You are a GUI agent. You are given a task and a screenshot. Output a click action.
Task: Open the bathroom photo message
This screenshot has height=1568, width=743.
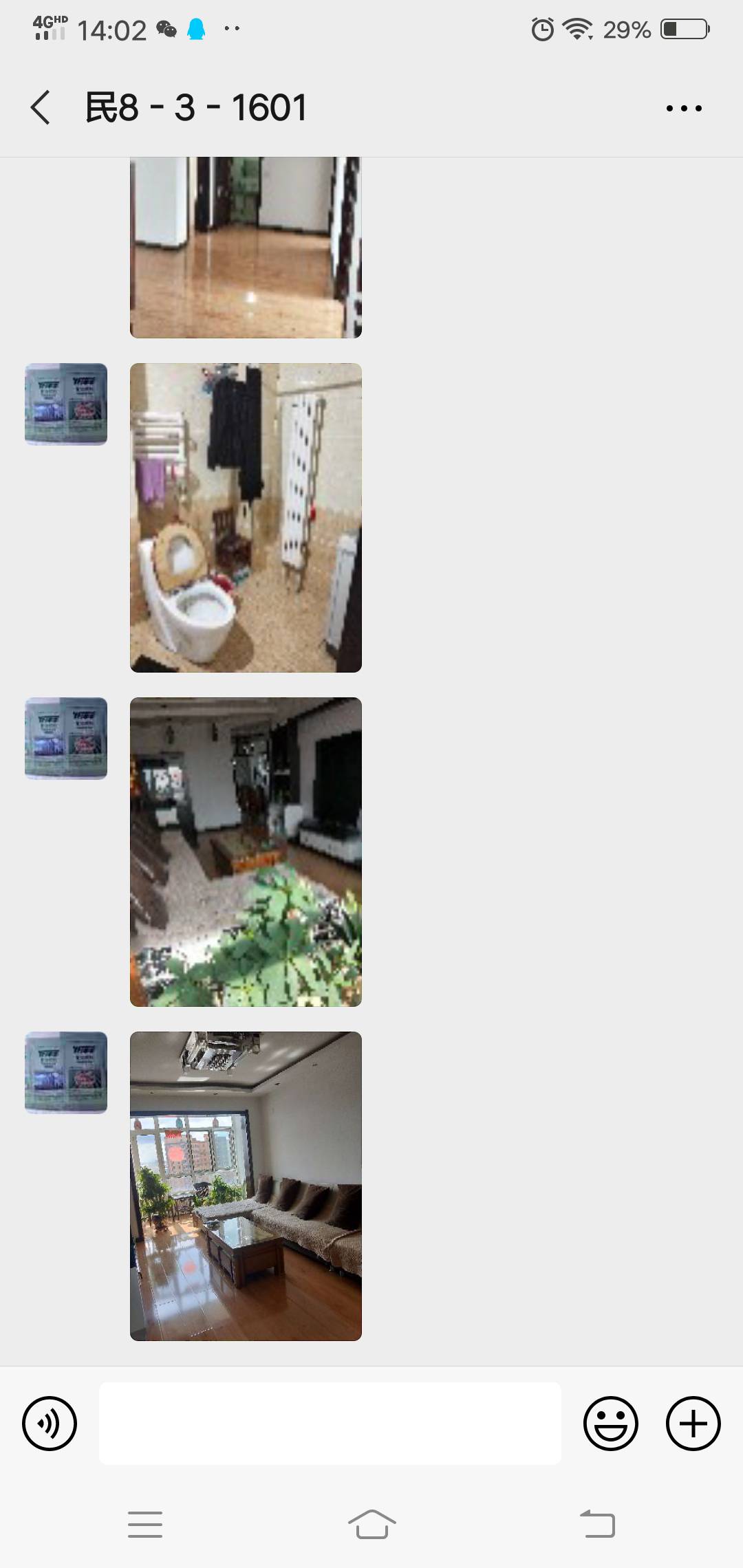246,517
